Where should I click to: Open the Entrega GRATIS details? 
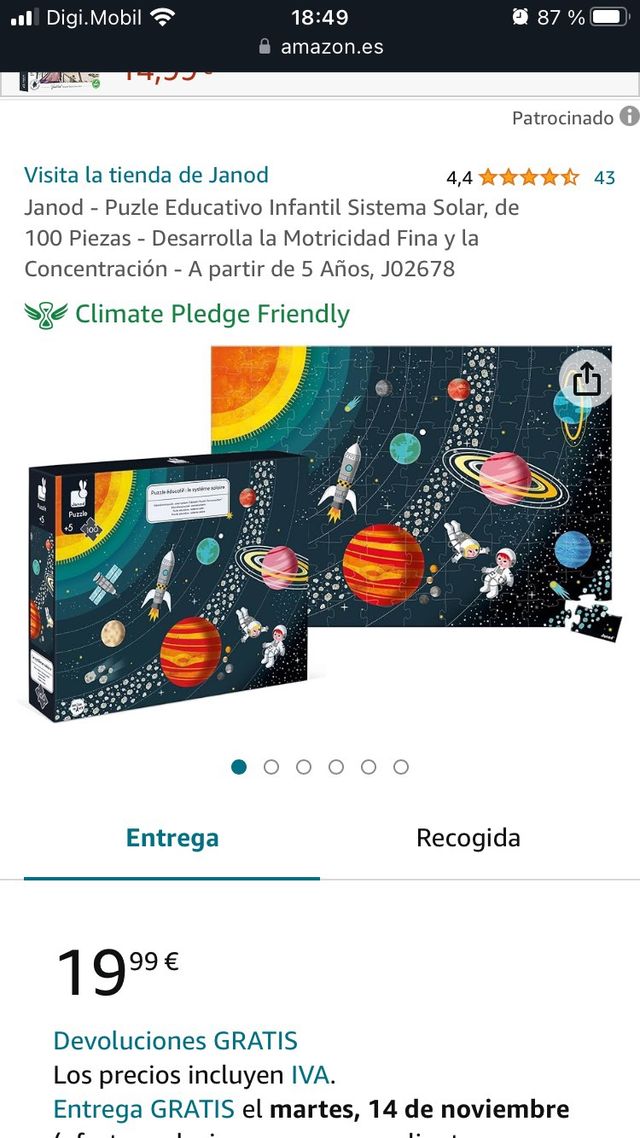pyautogui.click(x=144, y=1109)
